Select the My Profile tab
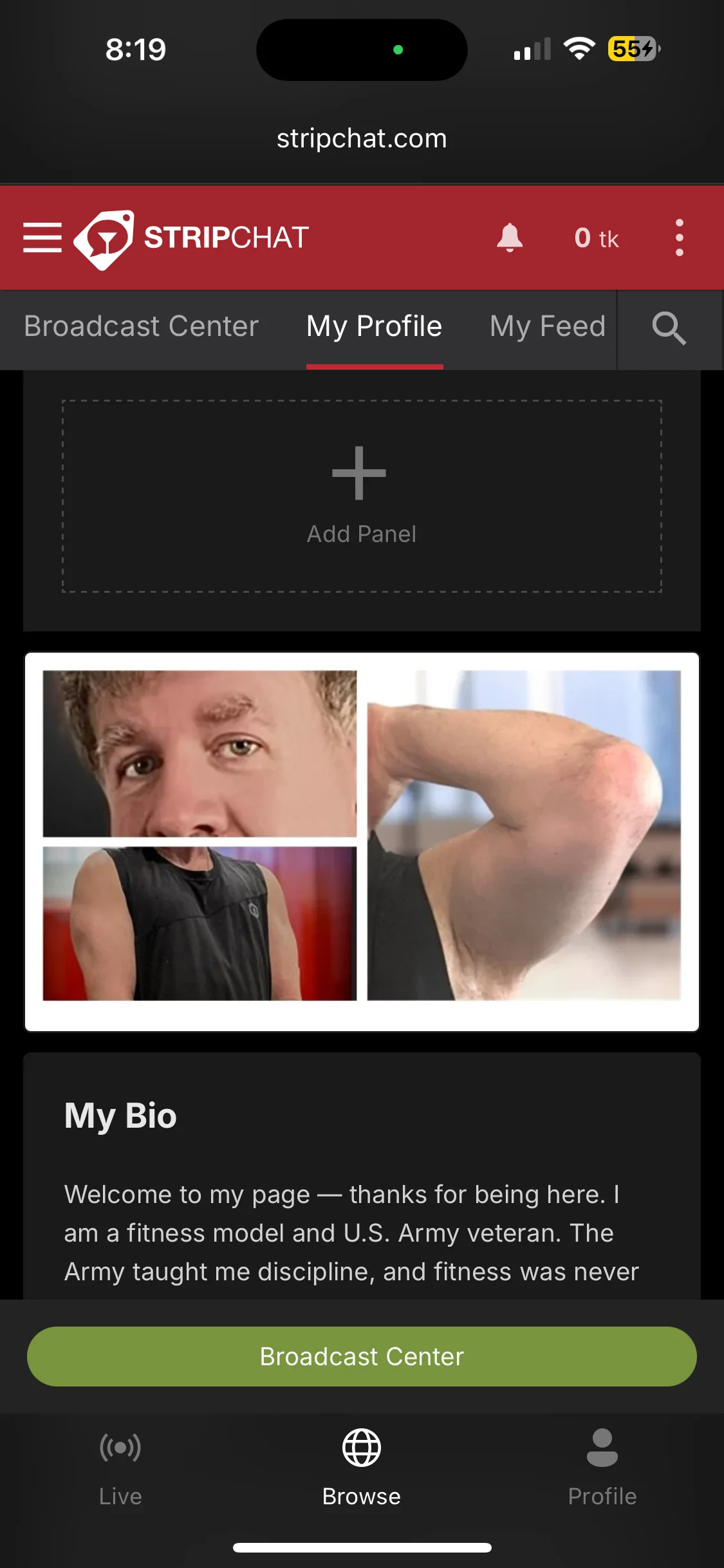The image size is (724, 1568). point(374,326)
